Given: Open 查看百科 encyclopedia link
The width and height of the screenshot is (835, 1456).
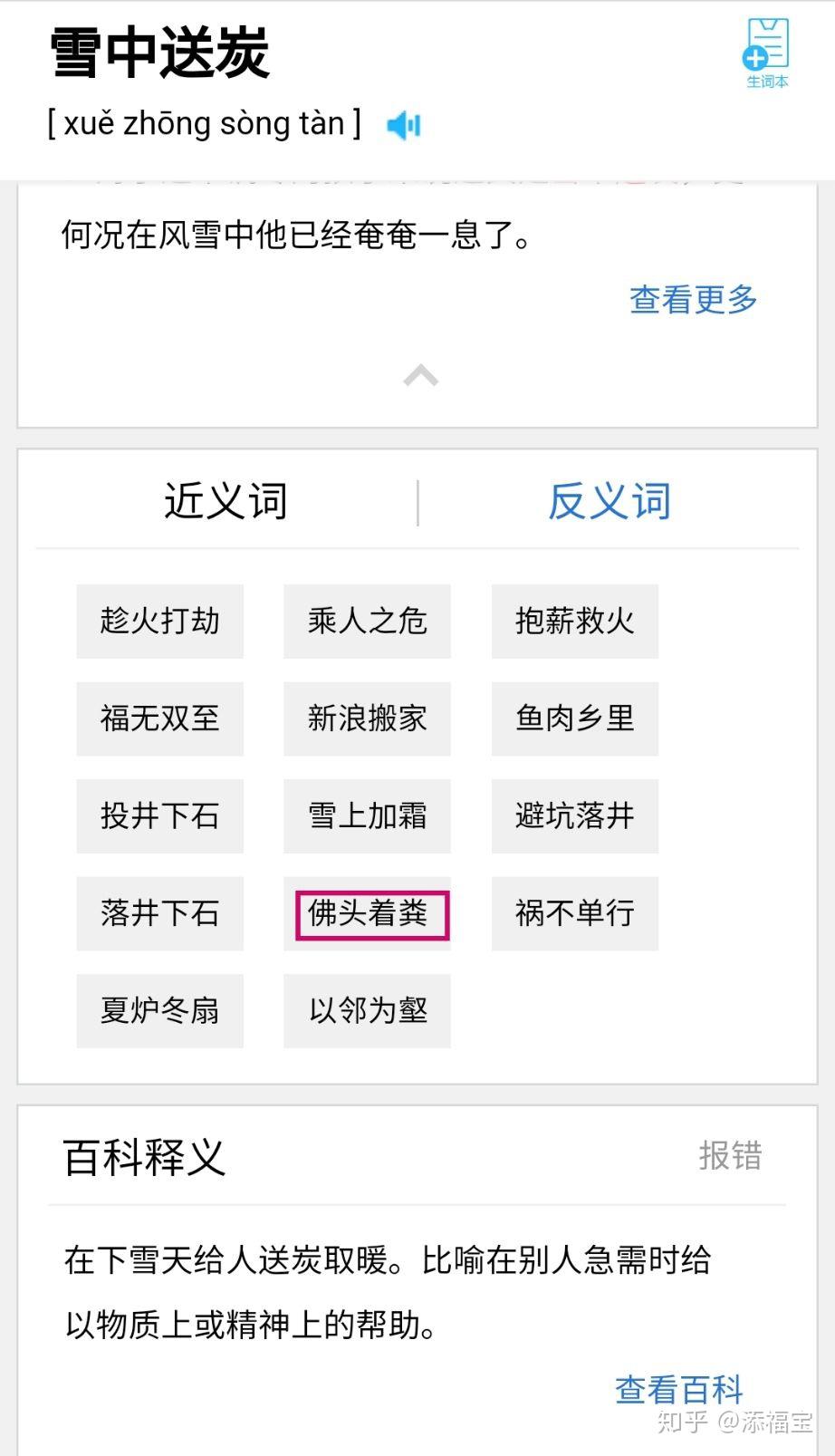Looking at the screenshot, I should pos(678,1389).
